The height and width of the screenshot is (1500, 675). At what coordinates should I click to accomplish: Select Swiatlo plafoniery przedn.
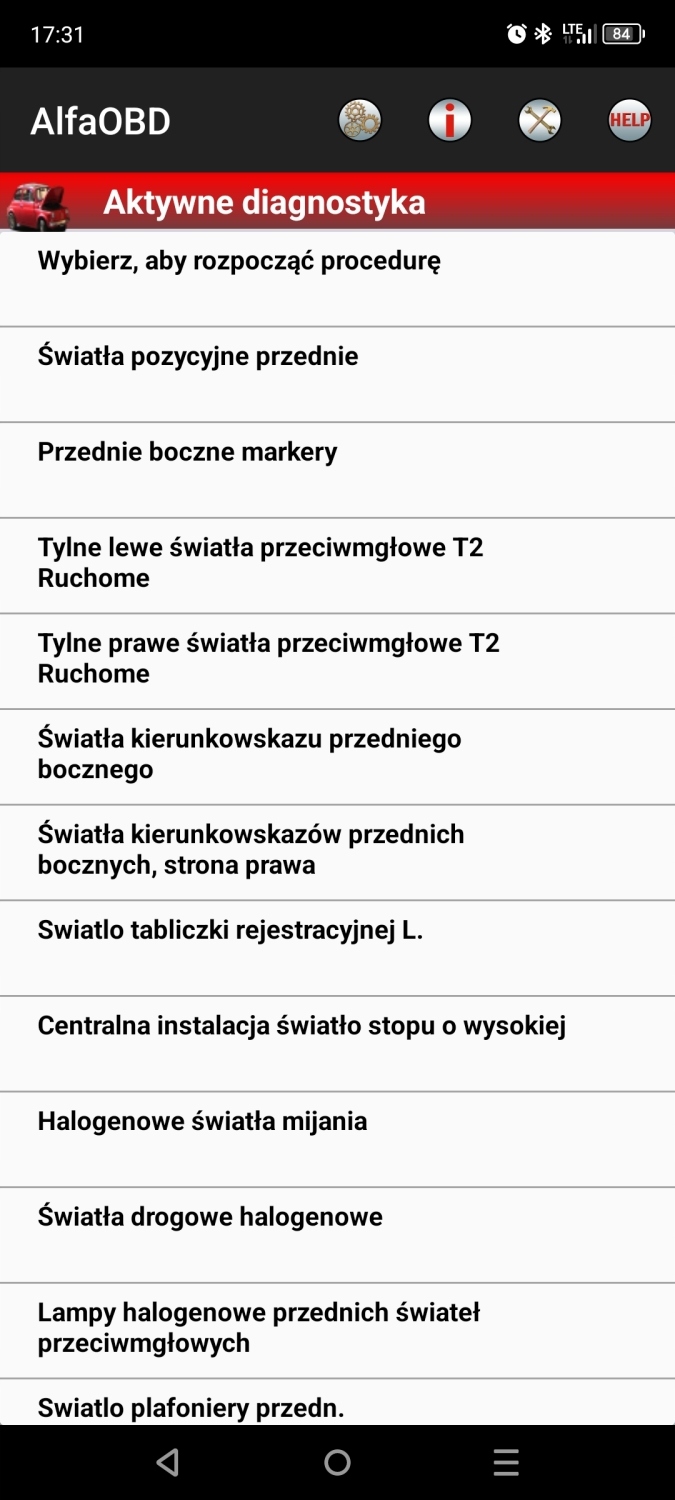[x=337, y=1405]
